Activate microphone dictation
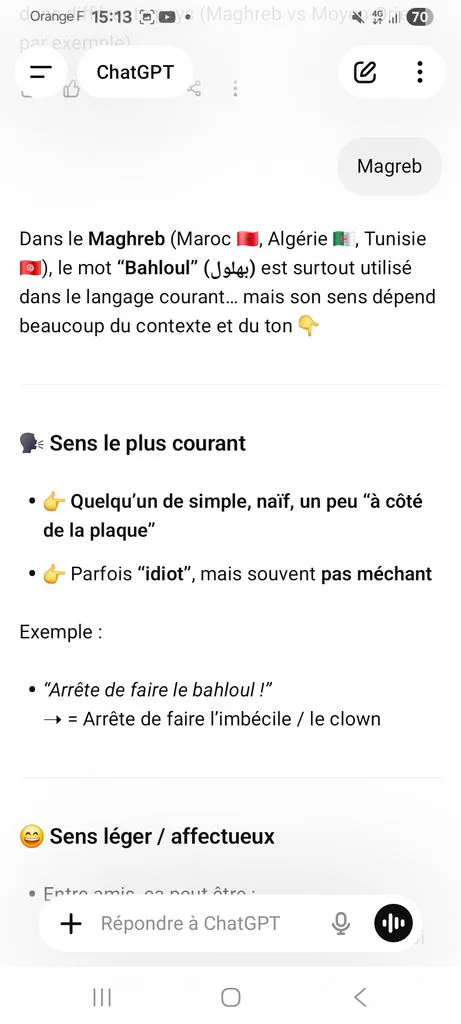461x1024 pixels. click(341, 923)
